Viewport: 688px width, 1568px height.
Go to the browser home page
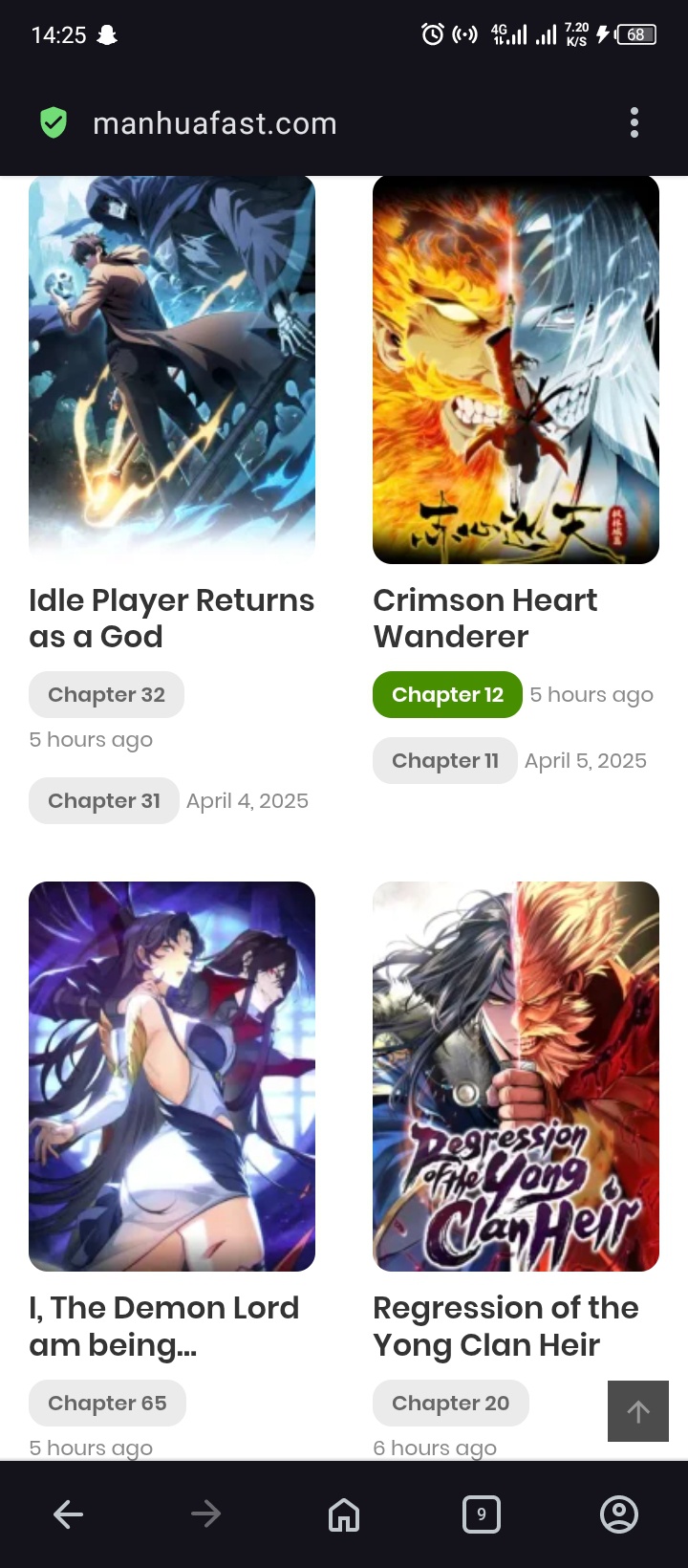[x=344, y=1514]
